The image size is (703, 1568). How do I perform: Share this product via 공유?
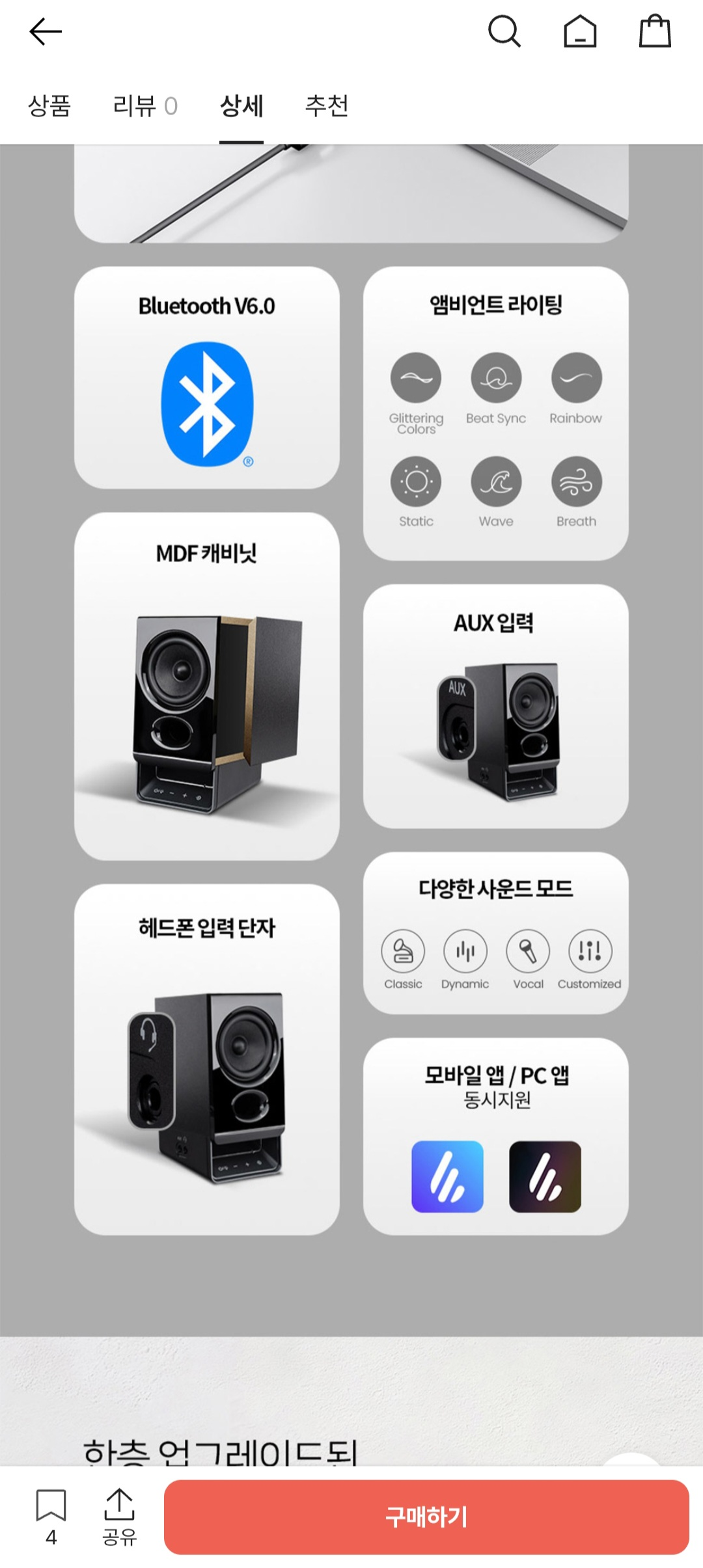(119, 1516)
